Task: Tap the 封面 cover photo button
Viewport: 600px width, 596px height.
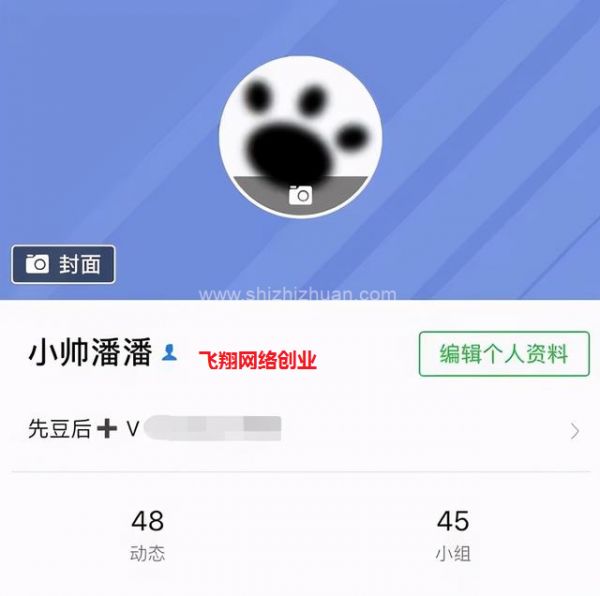Action: (x=64, y=264)
